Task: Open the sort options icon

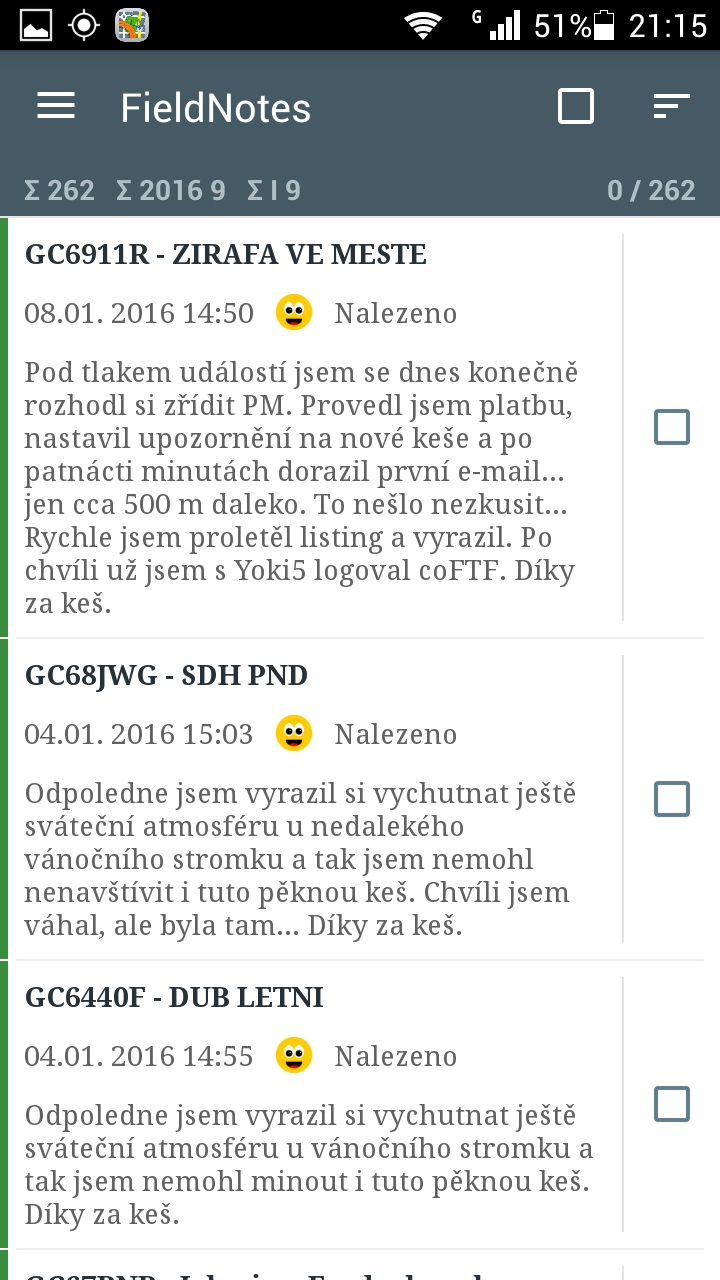Action: pyautogui.click(x=671, y=107)
